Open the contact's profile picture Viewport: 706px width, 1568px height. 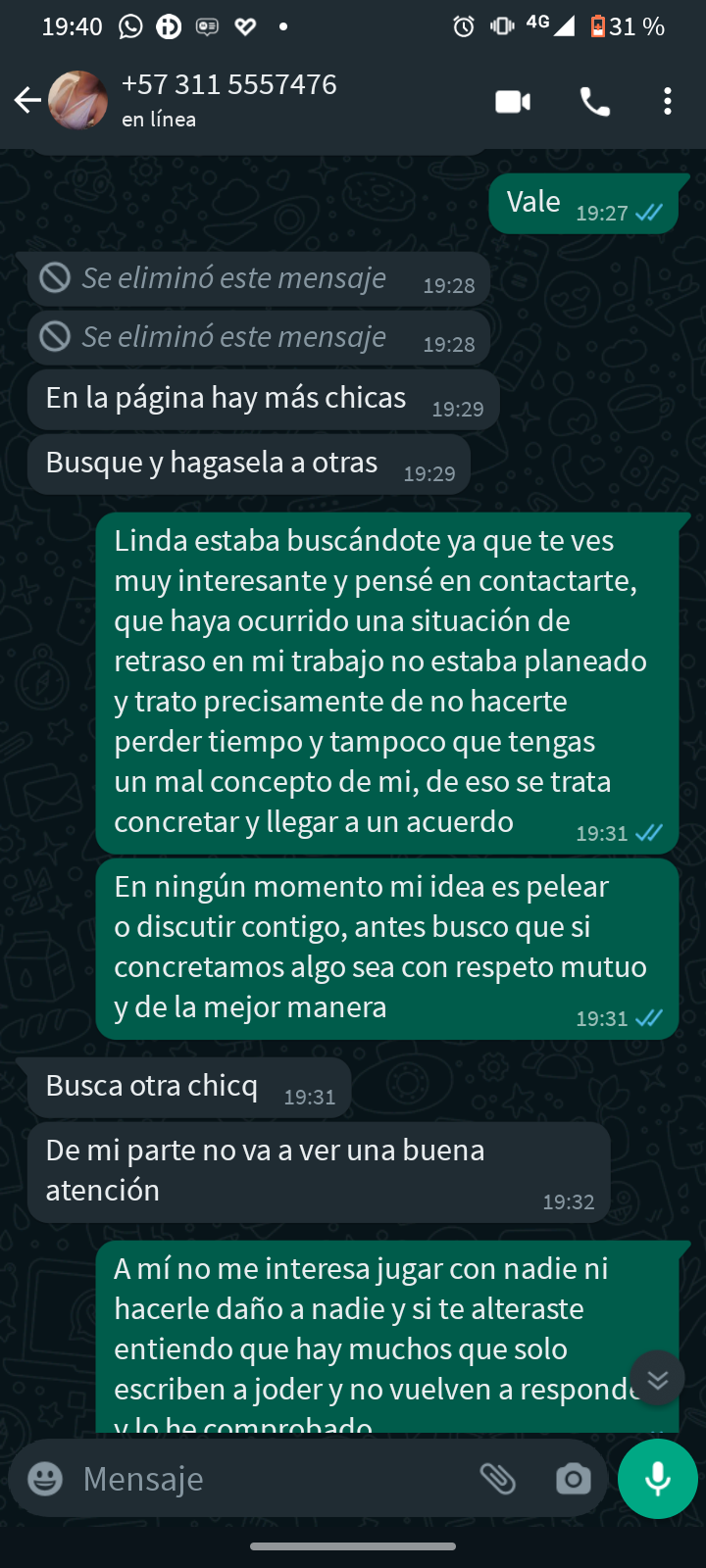pyautogui.click(x=78, y=100)
